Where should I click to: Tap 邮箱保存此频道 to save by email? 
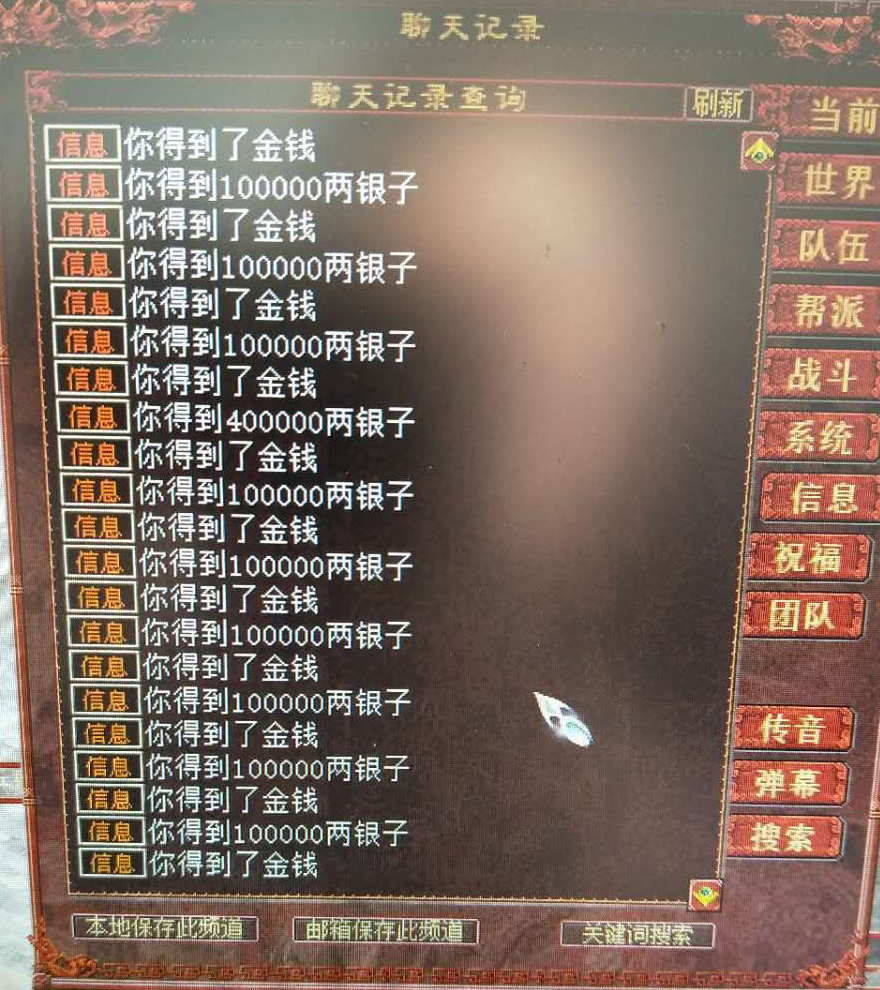385,931
